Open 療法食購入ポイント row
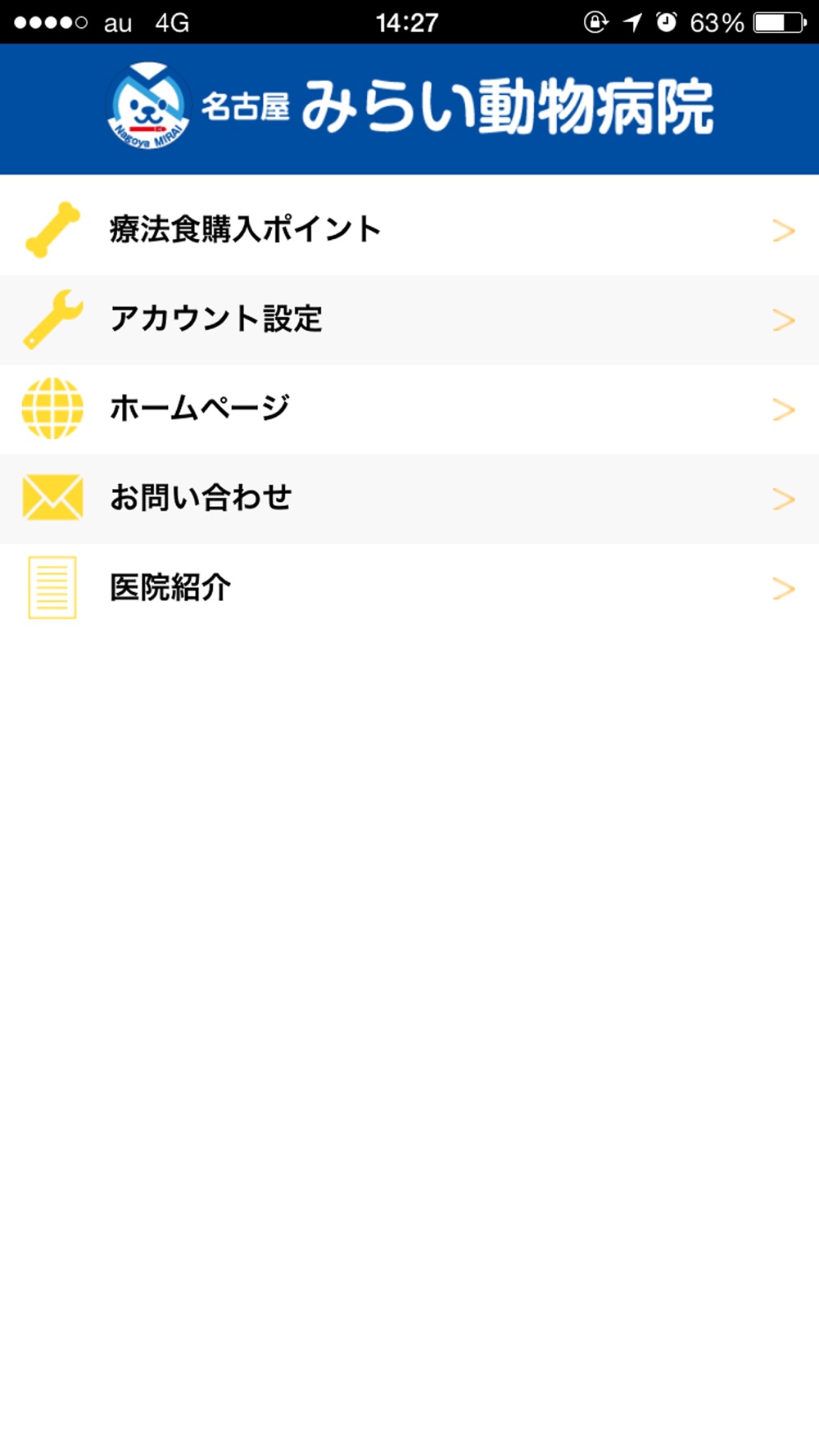Screen dimensions: 819x1456 [409, 230]
